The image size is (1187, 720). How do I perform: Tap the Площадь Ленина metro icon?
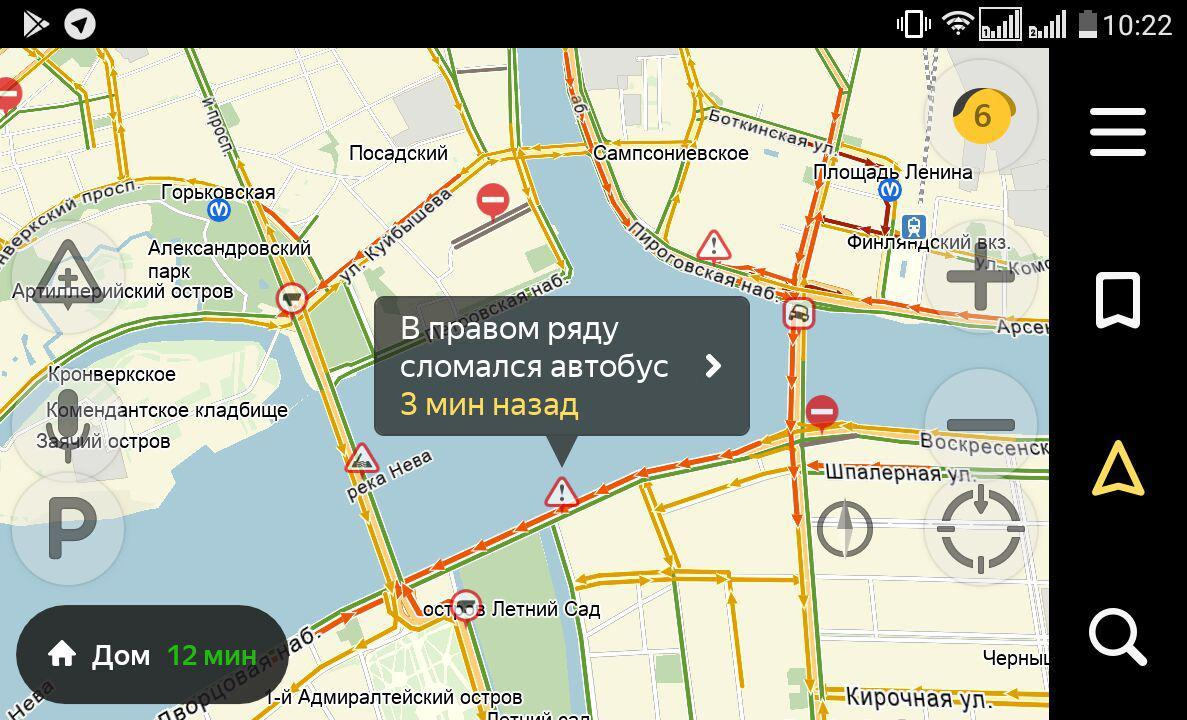point(889,190)
